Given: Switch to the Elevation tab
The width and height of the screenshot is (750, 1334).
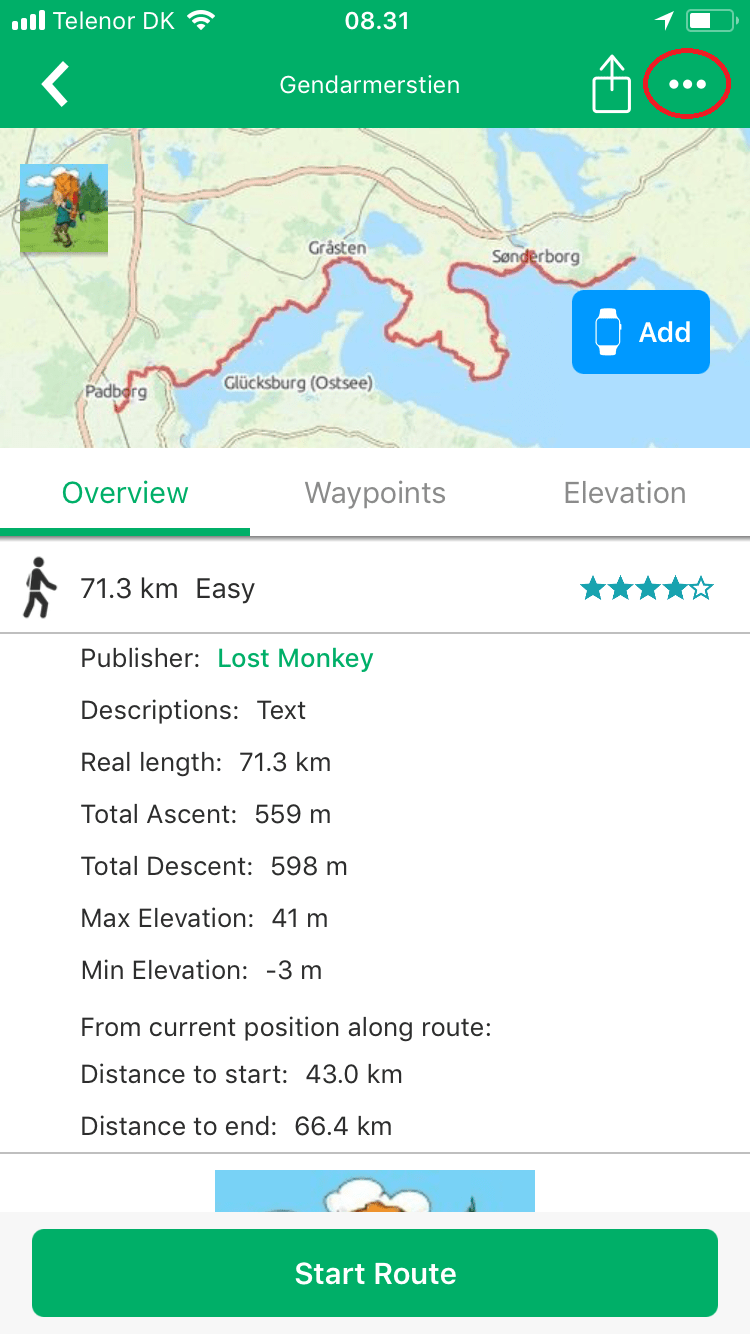Looking at the screenshot, I should coord(625,493).
